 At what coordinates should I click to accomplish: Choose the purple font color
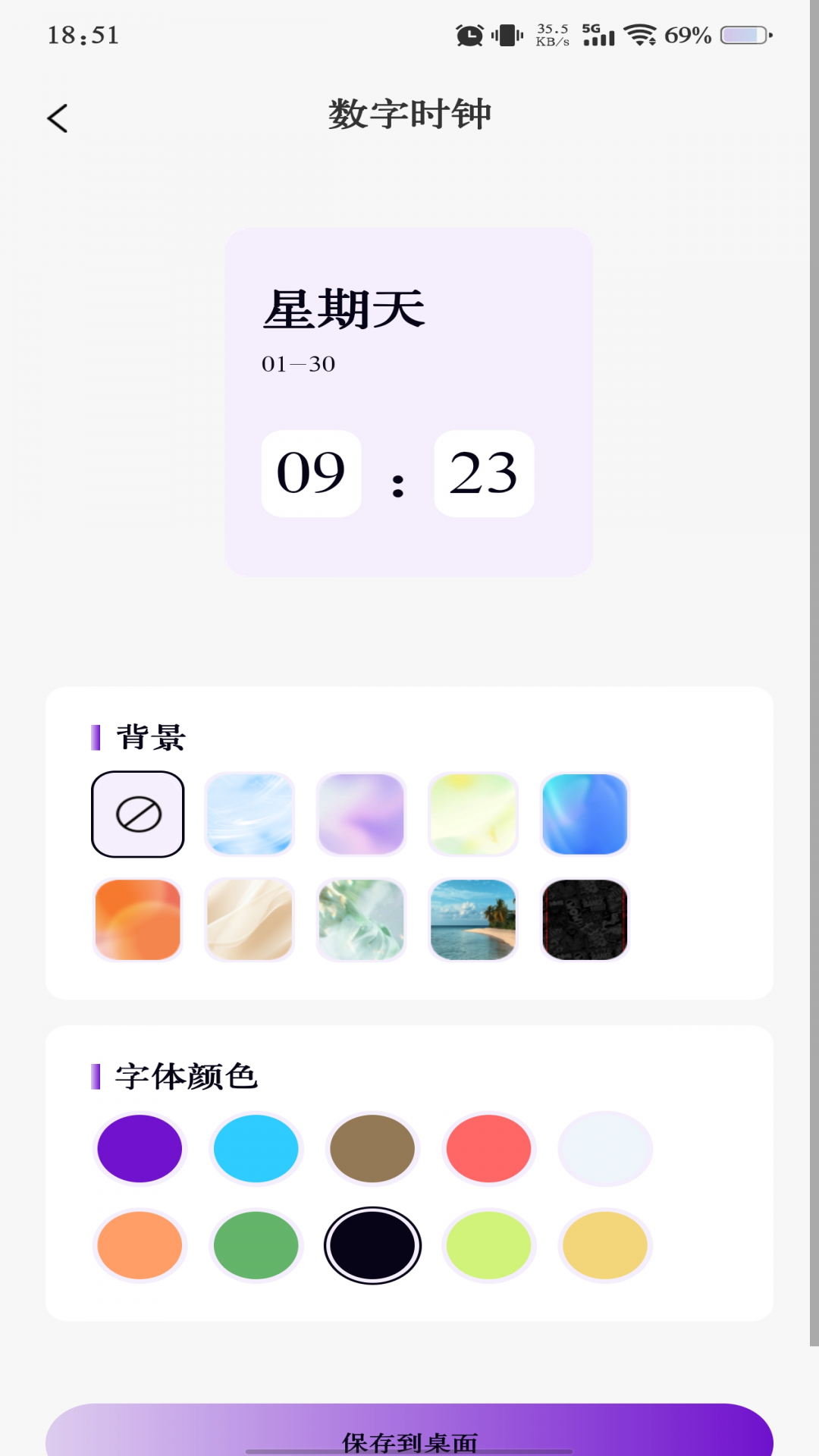138,1147
